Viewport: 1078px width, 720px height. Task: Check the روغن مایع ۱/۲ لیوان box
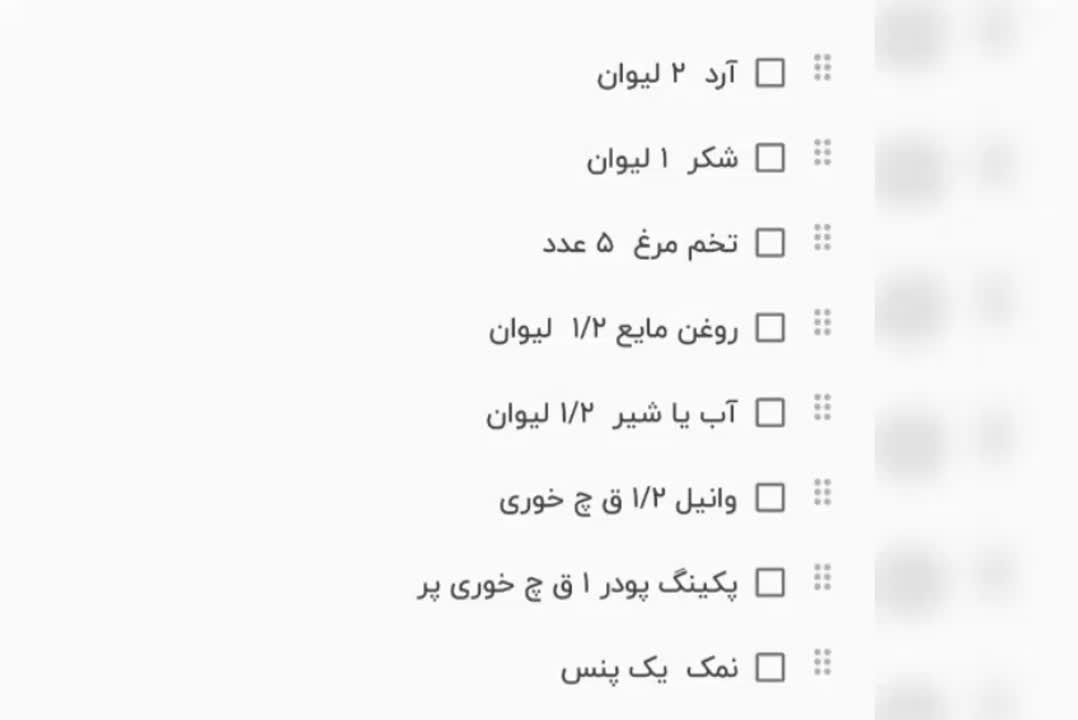[770, 328]
